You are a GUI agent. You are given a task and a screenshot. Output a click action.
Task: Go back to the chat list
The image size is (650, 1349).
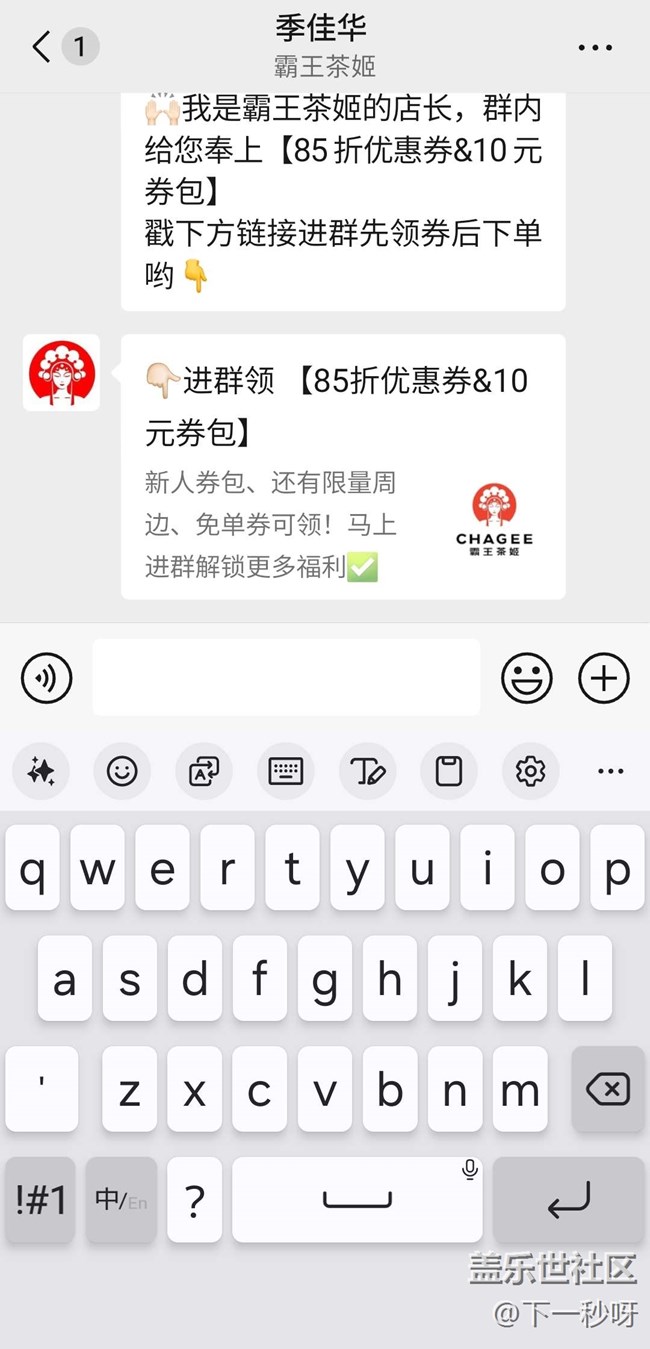[x=42, y=47]
